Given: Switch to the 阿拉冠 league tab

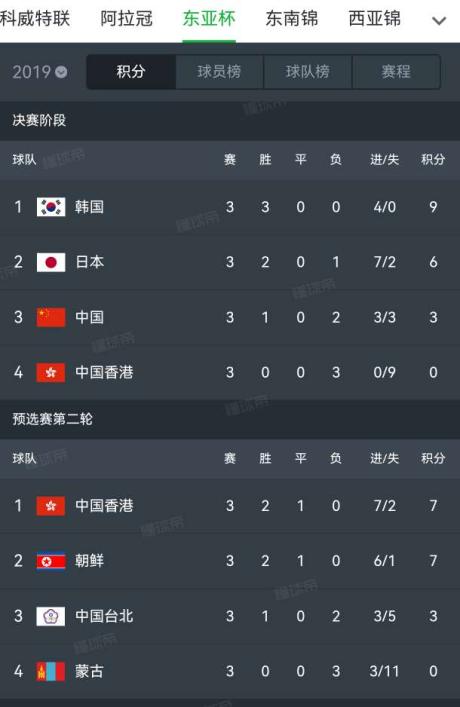Looking at the screenshot, I should pos(126,19).
